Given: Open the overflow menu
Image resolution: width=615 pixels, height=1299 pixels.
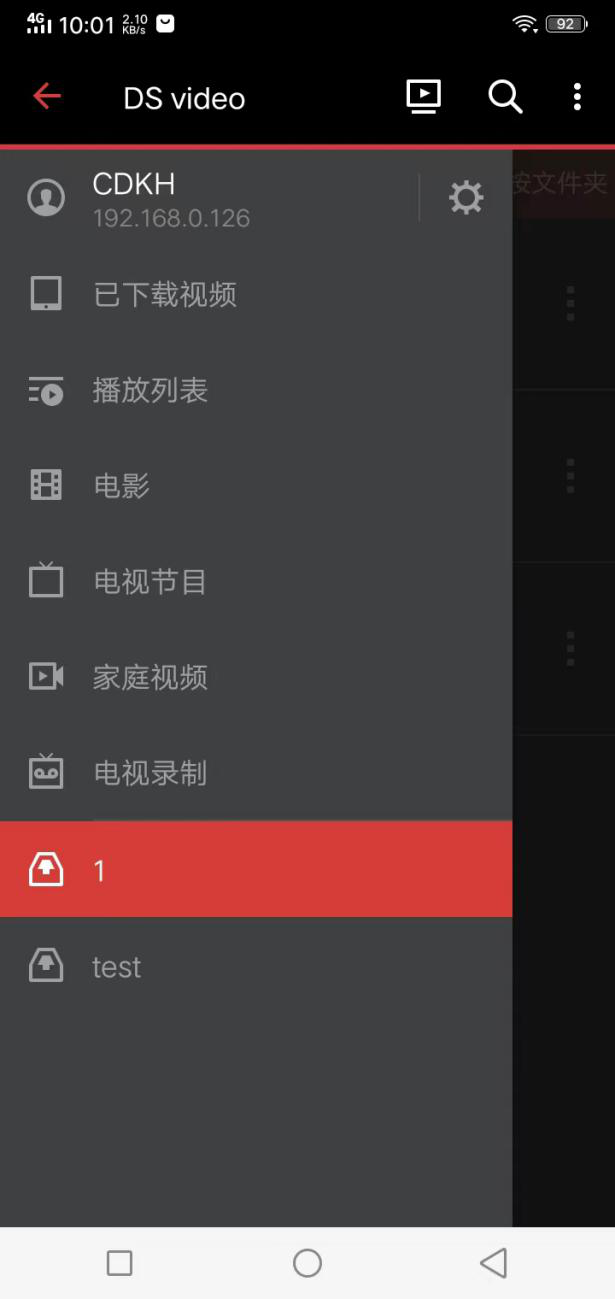Looking at the screenshot, I should coord(577,97).
